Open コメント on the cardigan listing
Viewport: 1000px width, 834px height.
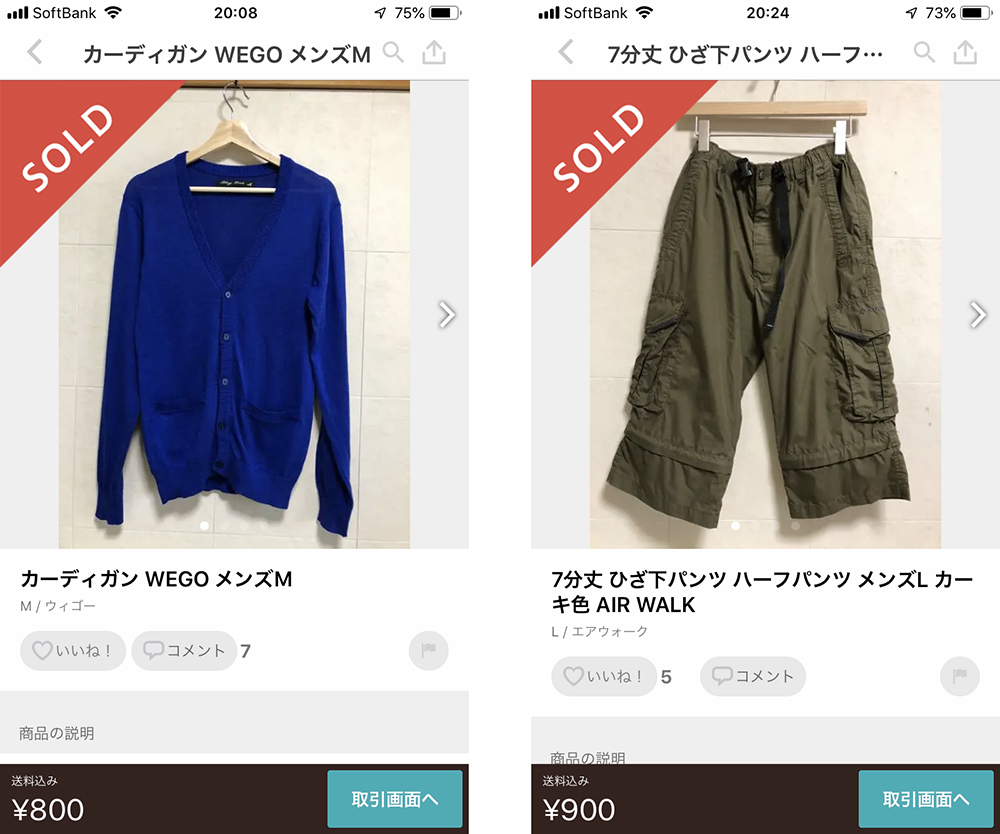pos(184,651)
